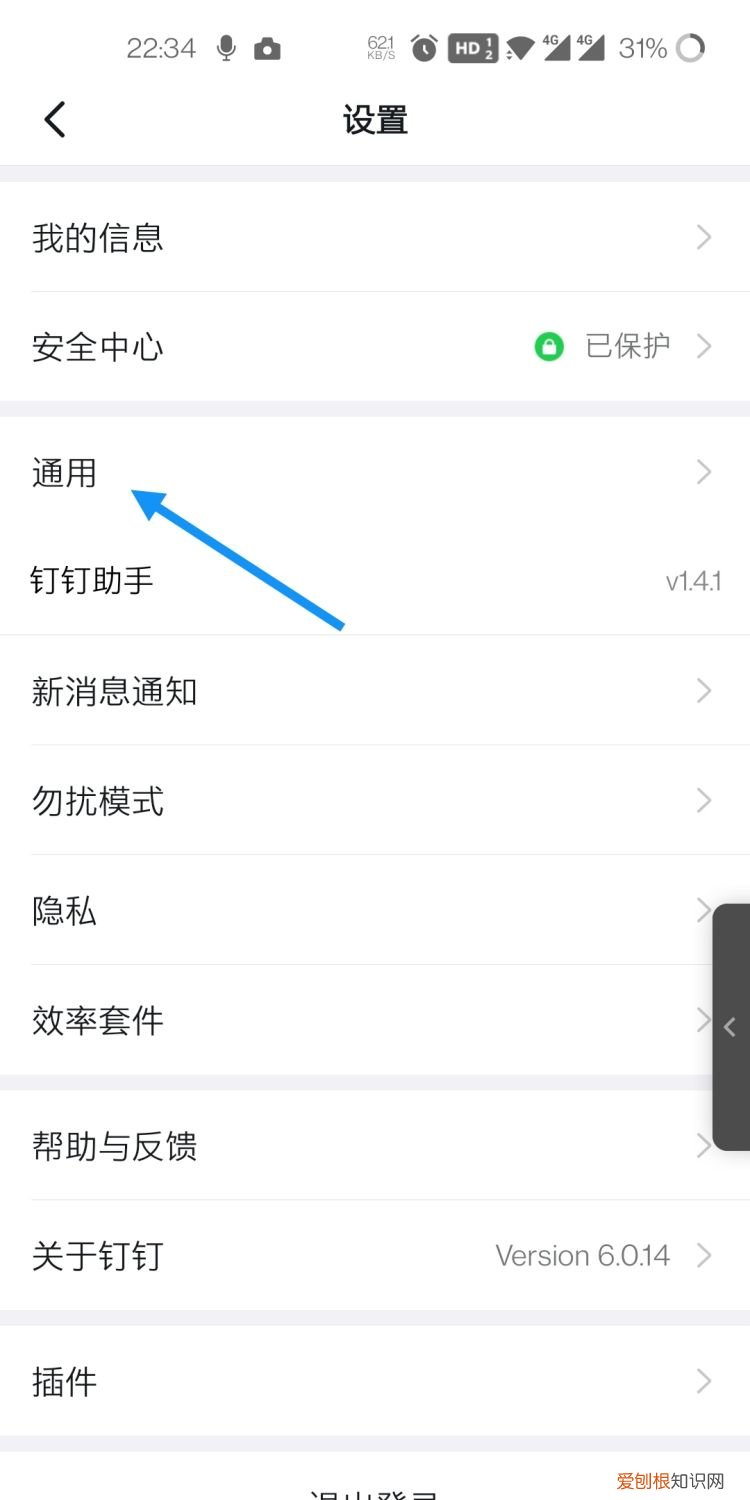Image resolution: width=750 pixels, height=1500 pixels.
Task: Collapse the floating sidebar handle on right edge
Action: point(728,1026)
